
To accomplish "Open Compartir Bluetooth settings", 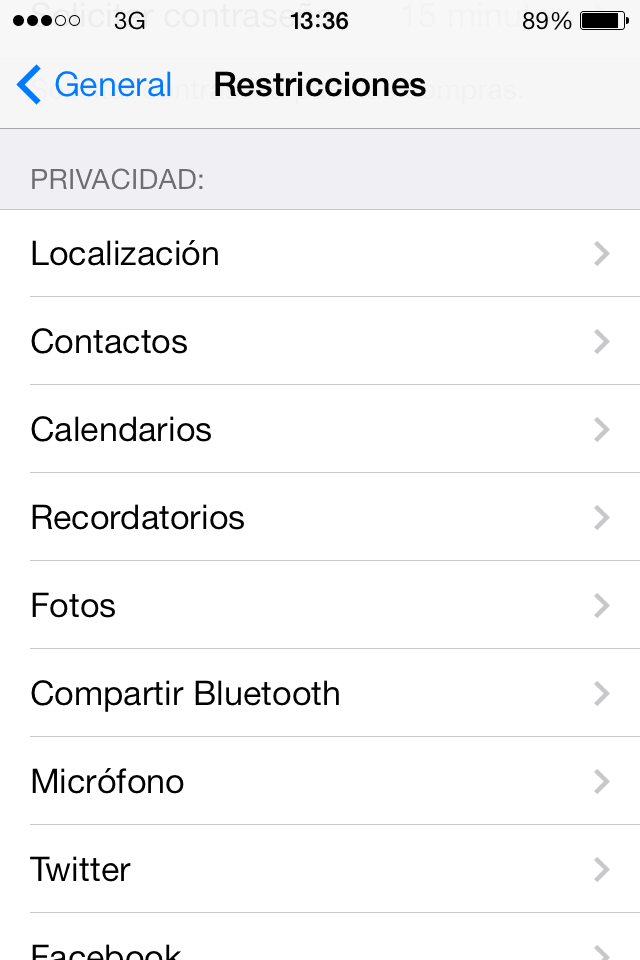I will click(320, 694).
